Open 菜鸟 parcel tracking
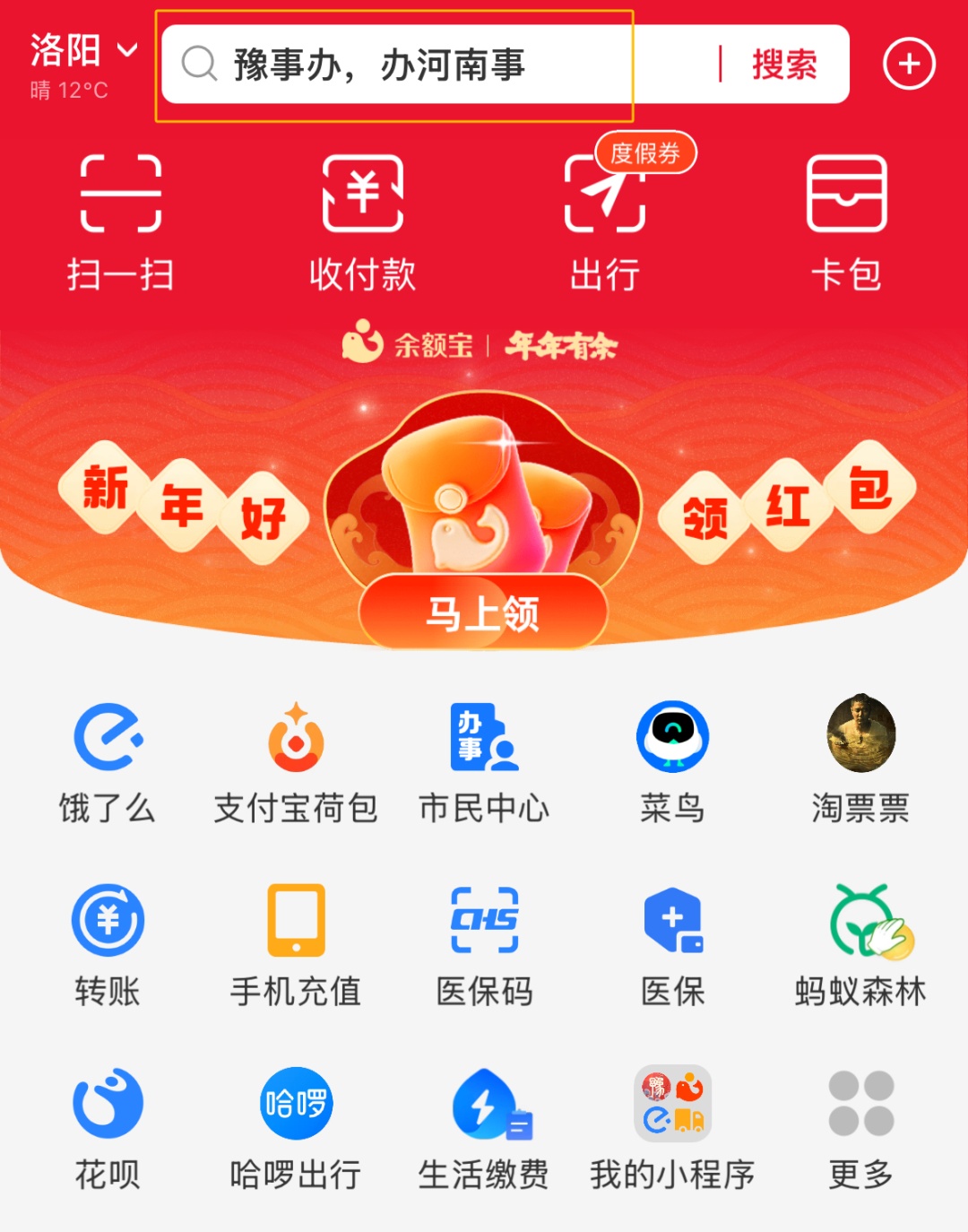The image size is (968, 1232). pyautogui.click(x=672, y=762)
